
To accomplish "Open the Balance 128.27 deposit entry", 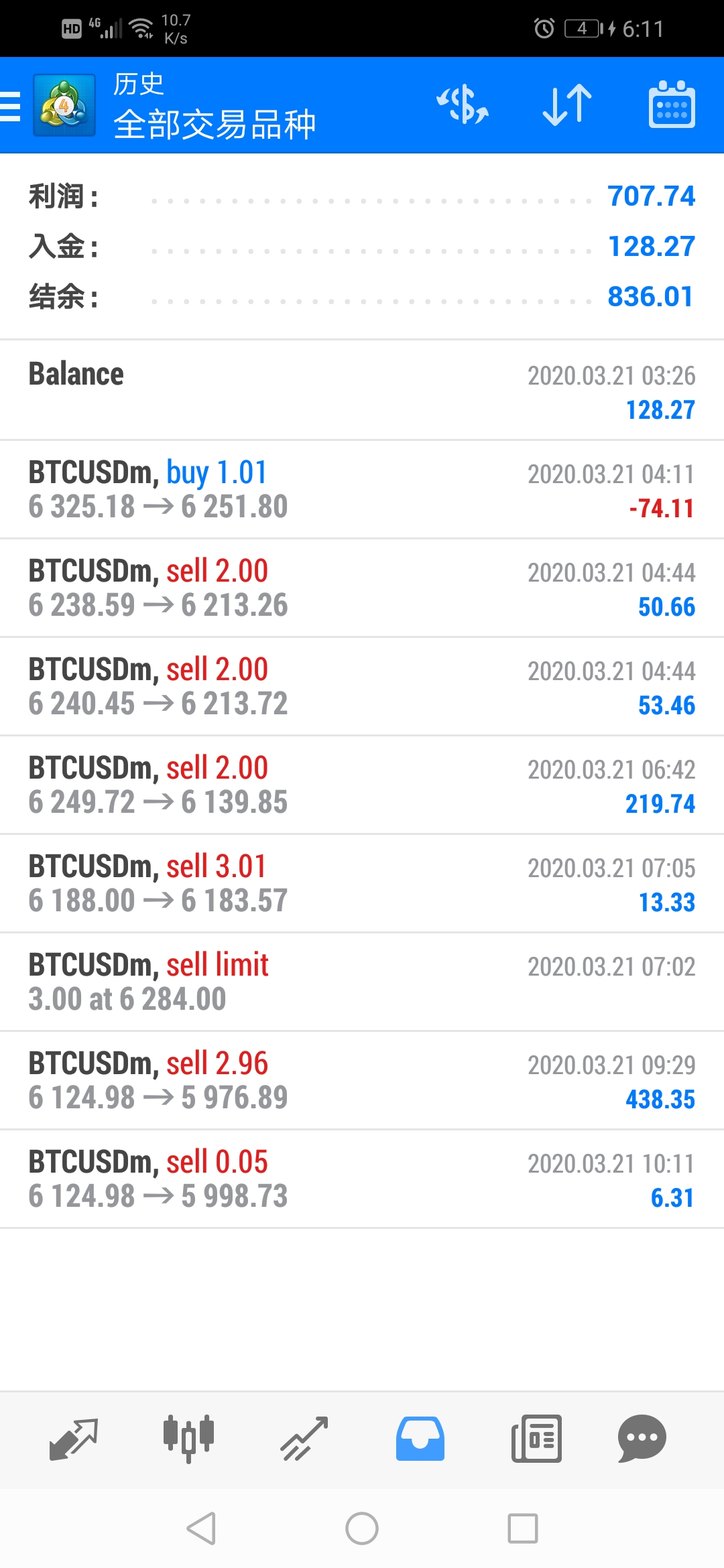I will 362,391.
